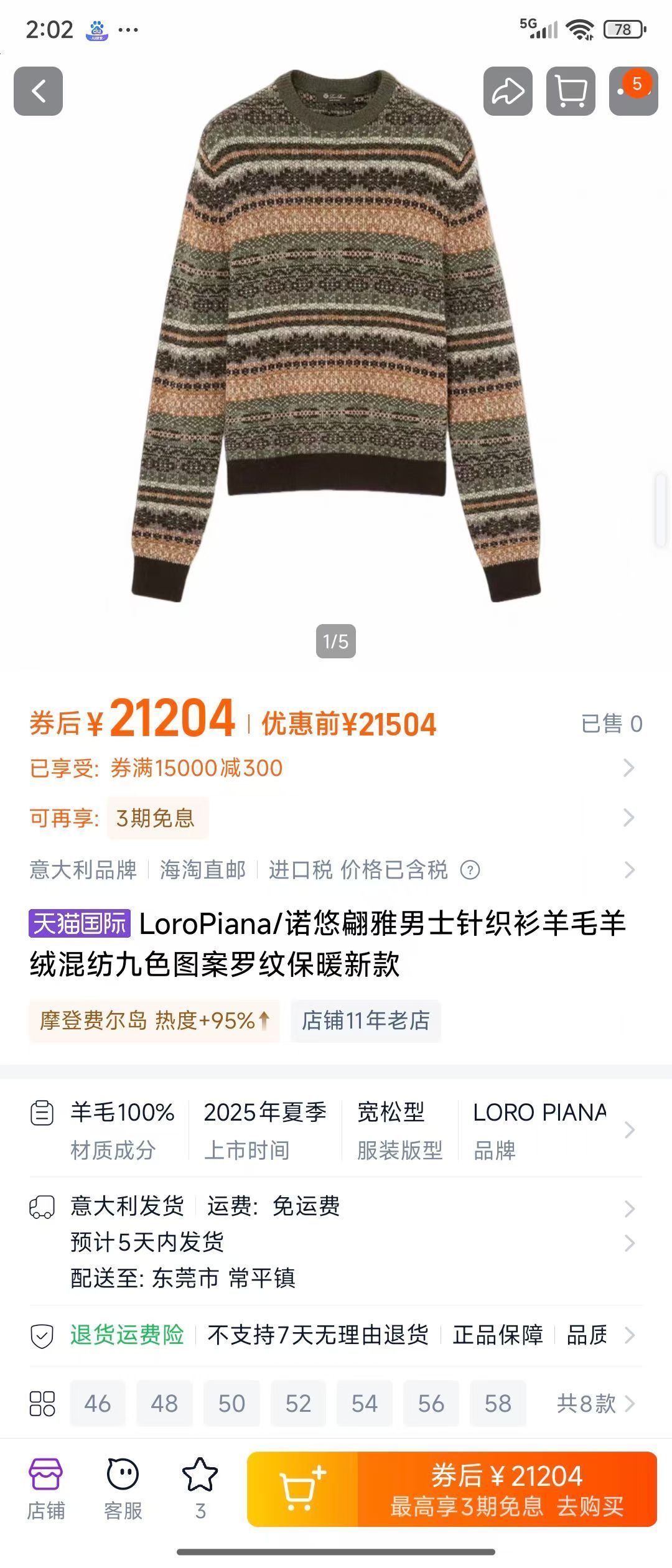Open 3期免息 installment offer
The height and width of the screenshot is (1568, 672).
click(x=156, y=818)
